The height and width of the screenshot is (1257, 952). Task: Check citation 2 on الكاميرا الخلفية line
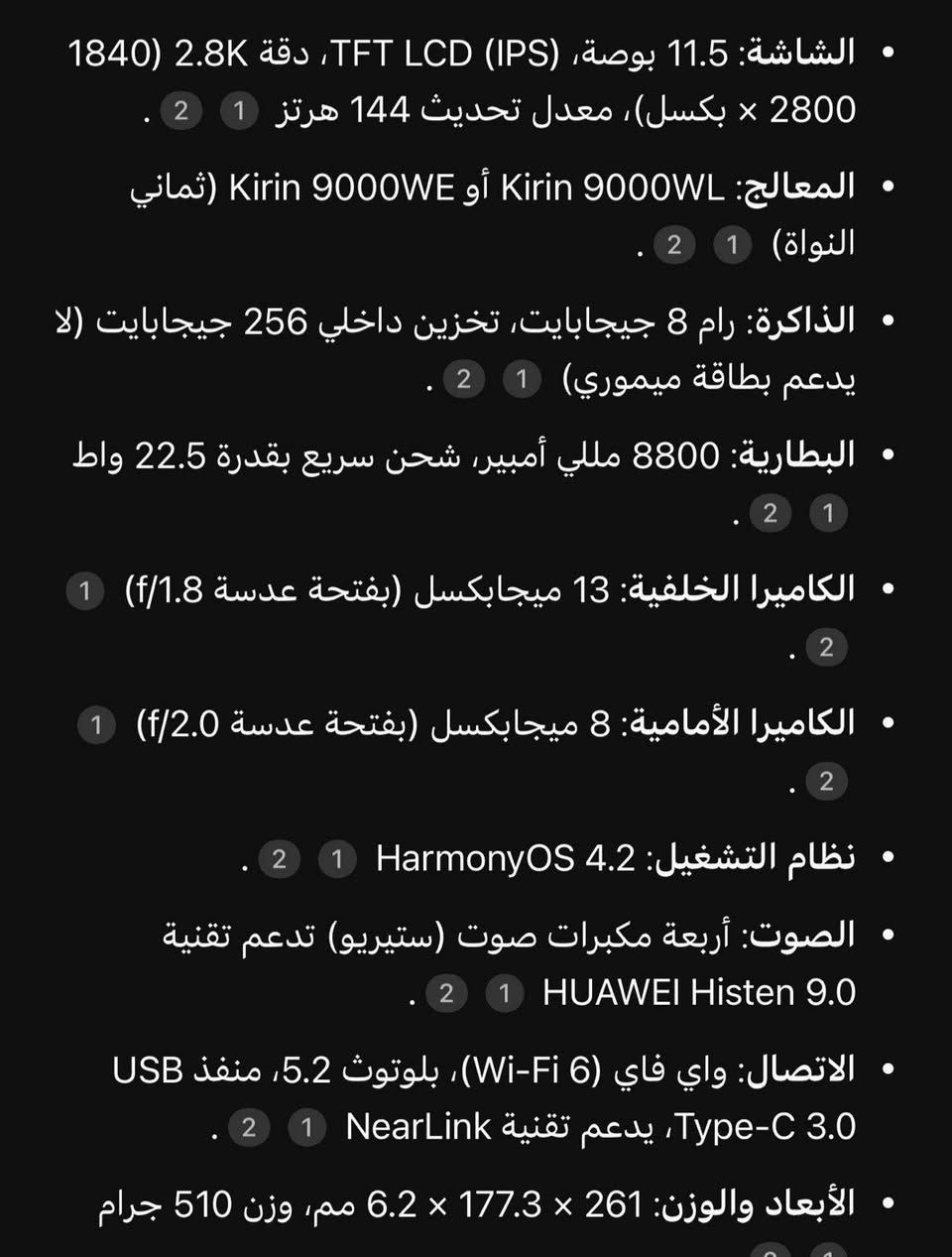[826, 647]
